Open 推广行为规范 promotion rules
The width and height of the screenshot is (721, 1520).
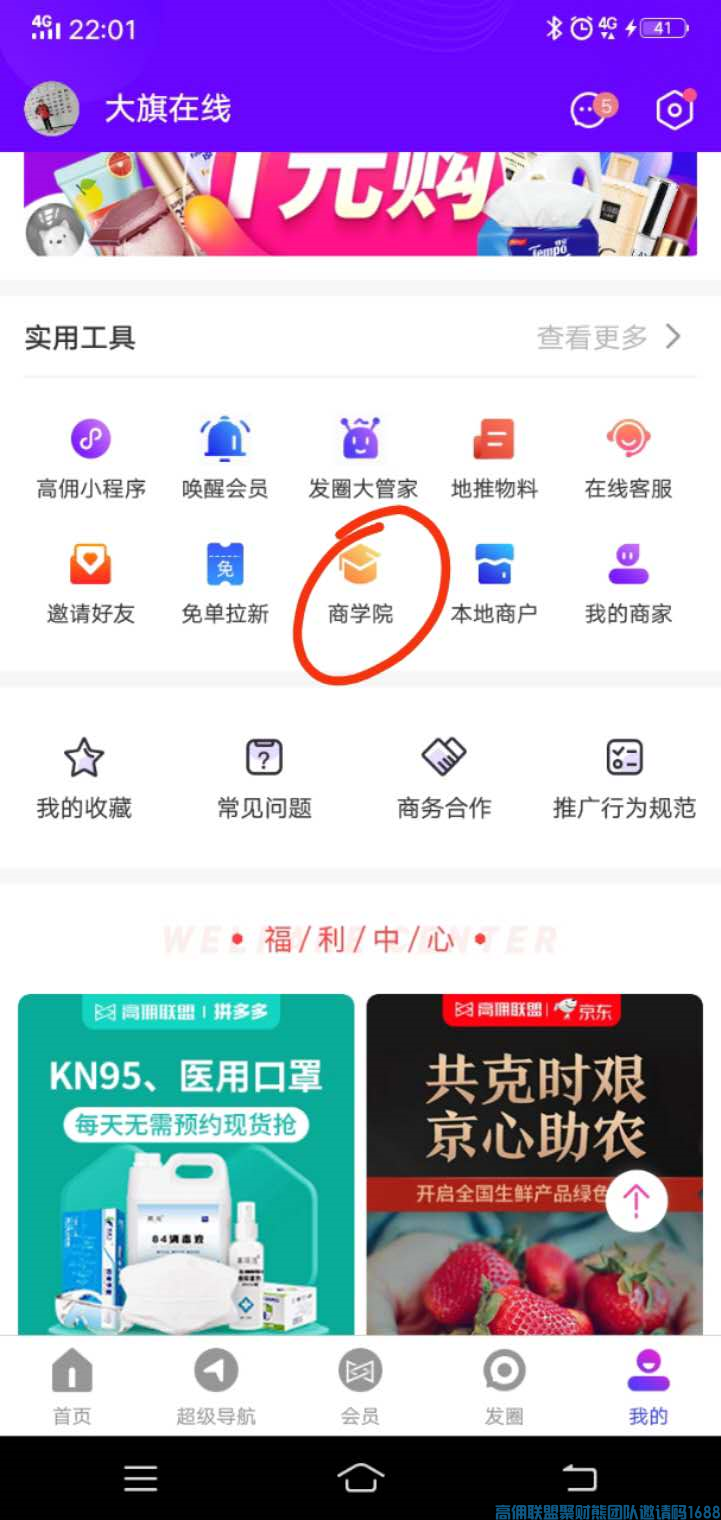[624, 779]
